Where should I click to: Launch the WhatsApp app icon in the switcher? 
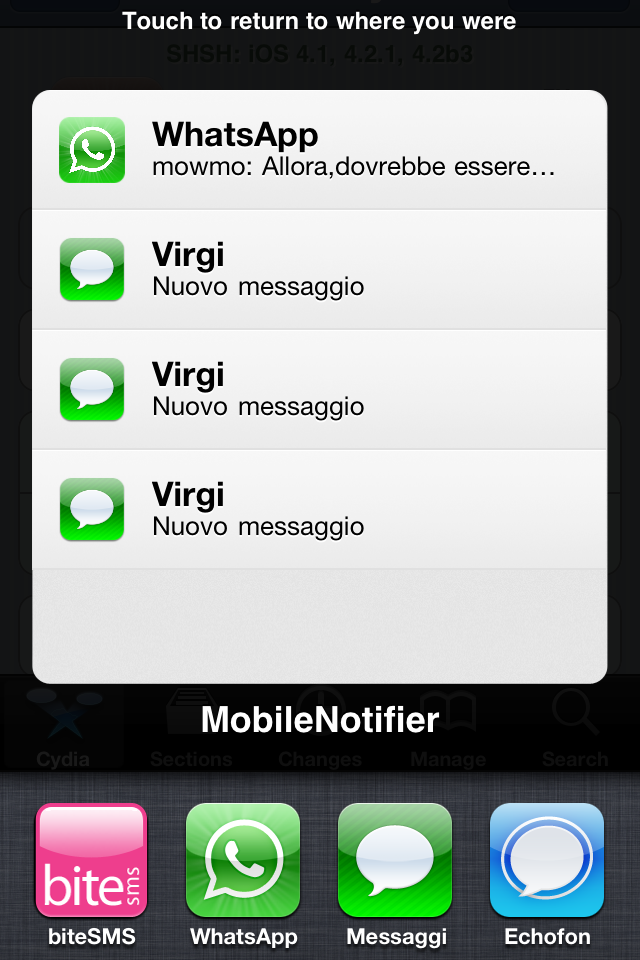pos(243,860)
